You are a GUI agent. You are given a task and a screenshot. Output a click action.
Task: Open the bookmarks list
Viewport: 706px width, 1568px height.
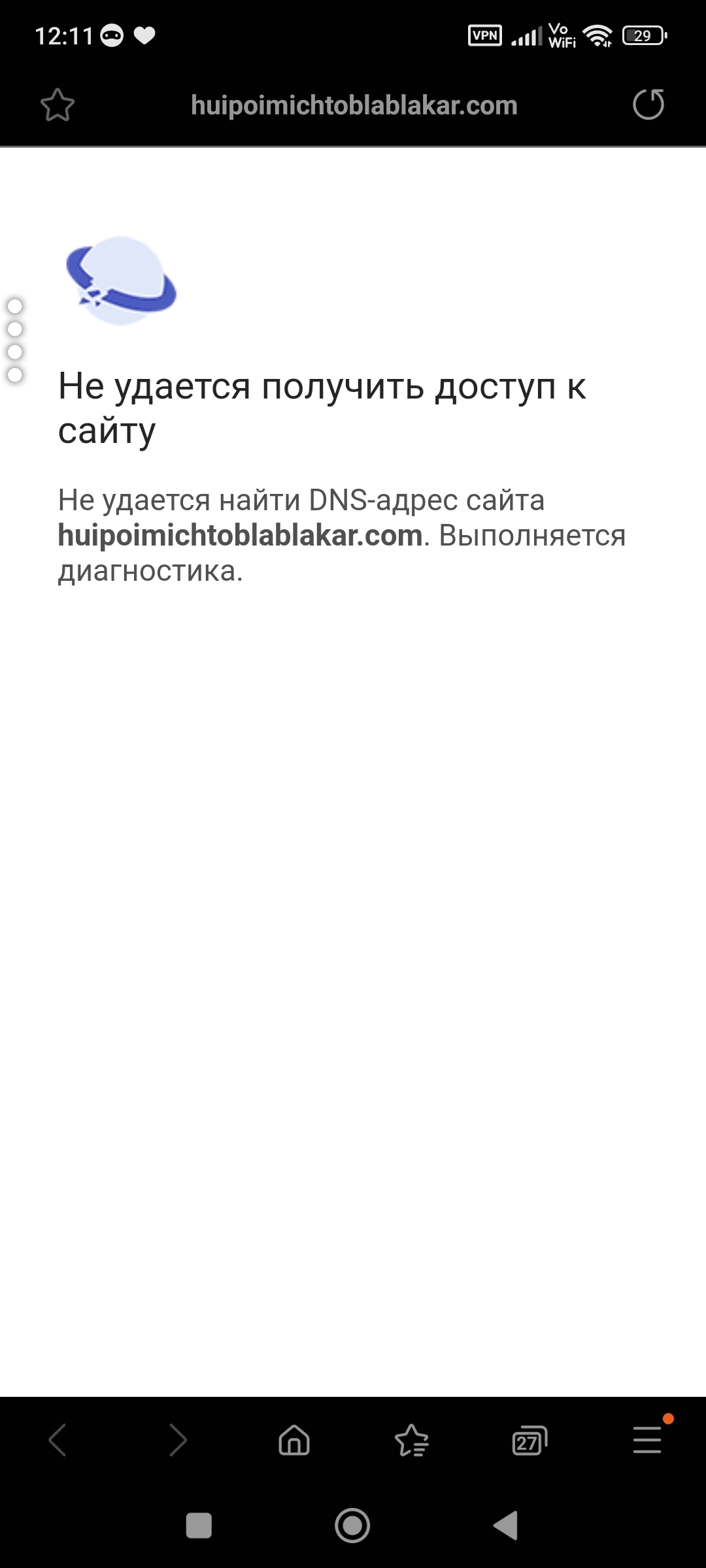(x=412, y=1441)
